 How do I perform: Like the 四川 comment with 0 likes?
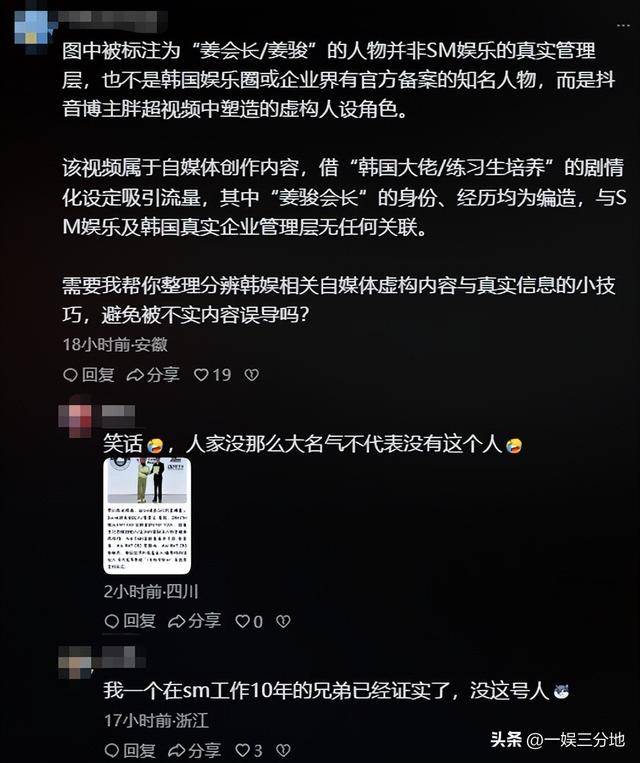pyautogui.click(x=248, y=621)
